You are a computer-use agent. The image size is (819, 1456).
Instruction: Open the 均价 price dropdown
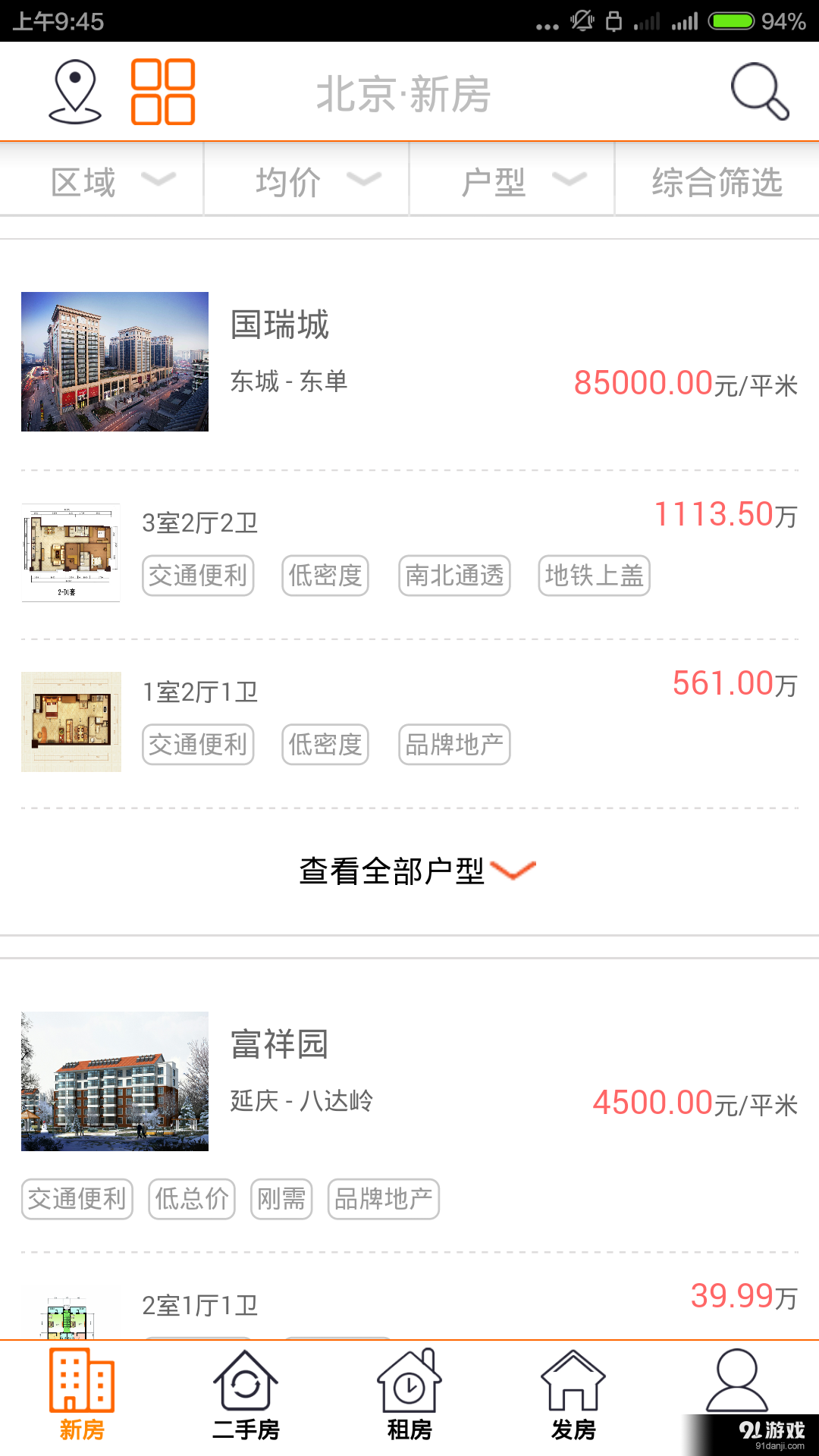point(306,179)
